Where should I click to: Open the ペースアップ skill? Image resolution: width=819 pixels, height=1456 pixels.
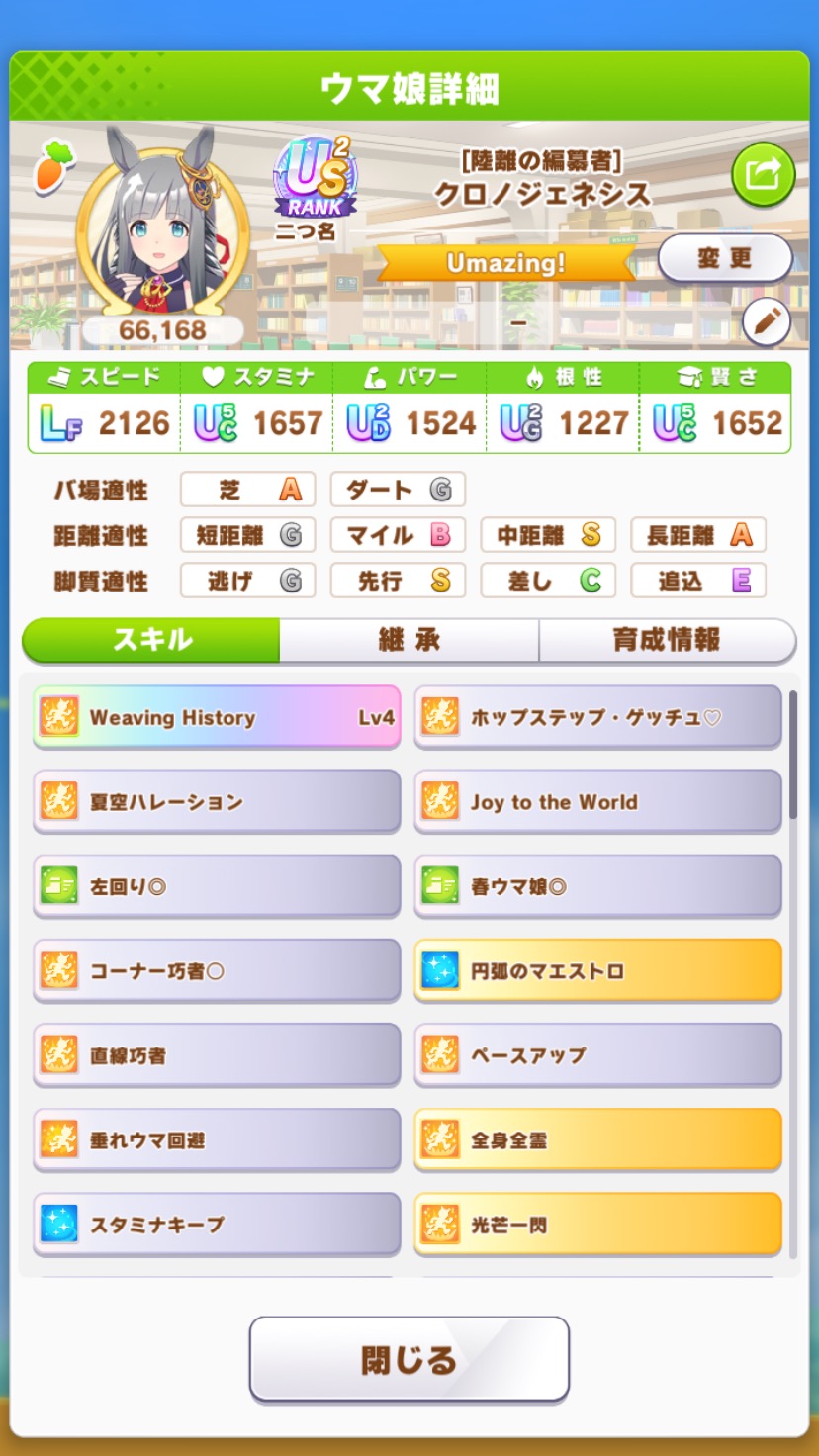tap(597, 1055)
